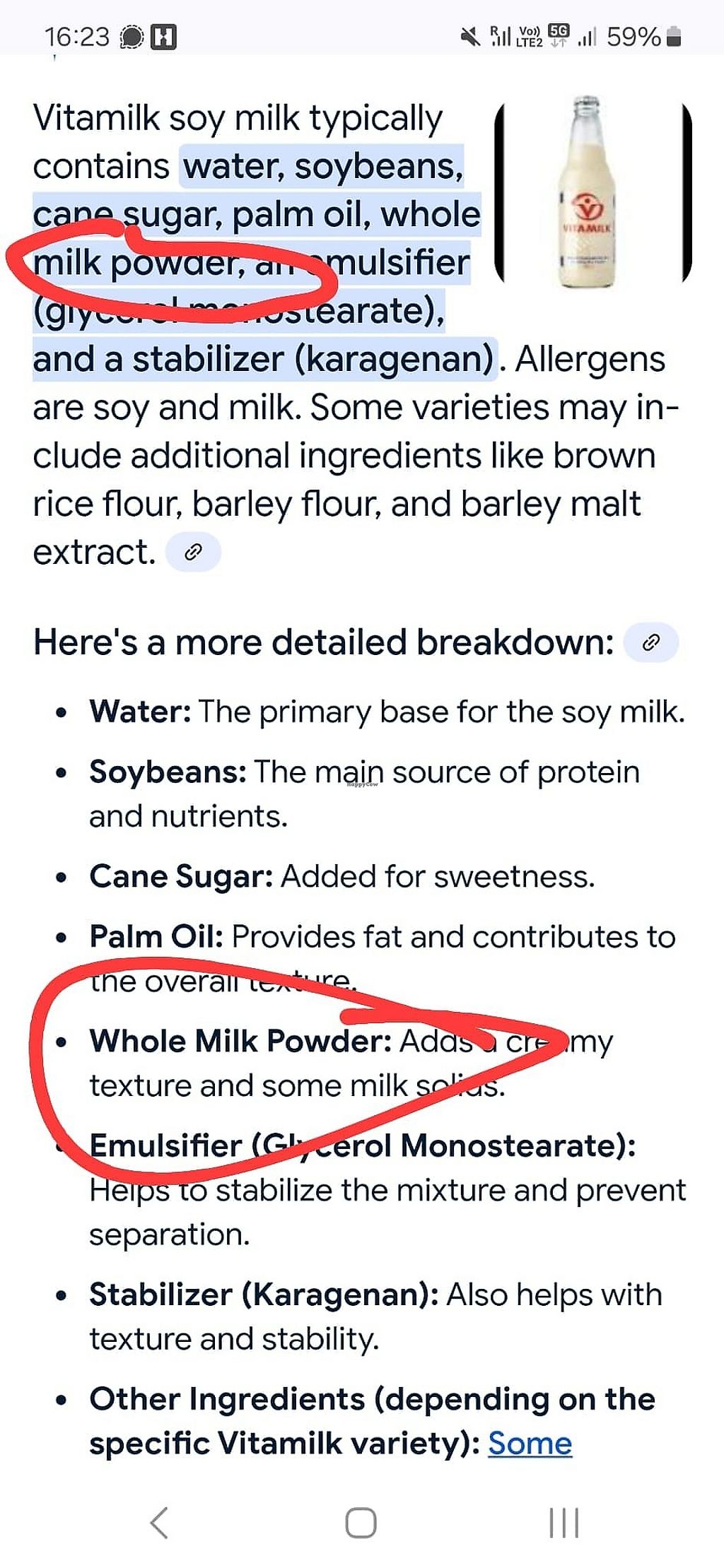
Task: Show recent apps
Action: 564,1523
